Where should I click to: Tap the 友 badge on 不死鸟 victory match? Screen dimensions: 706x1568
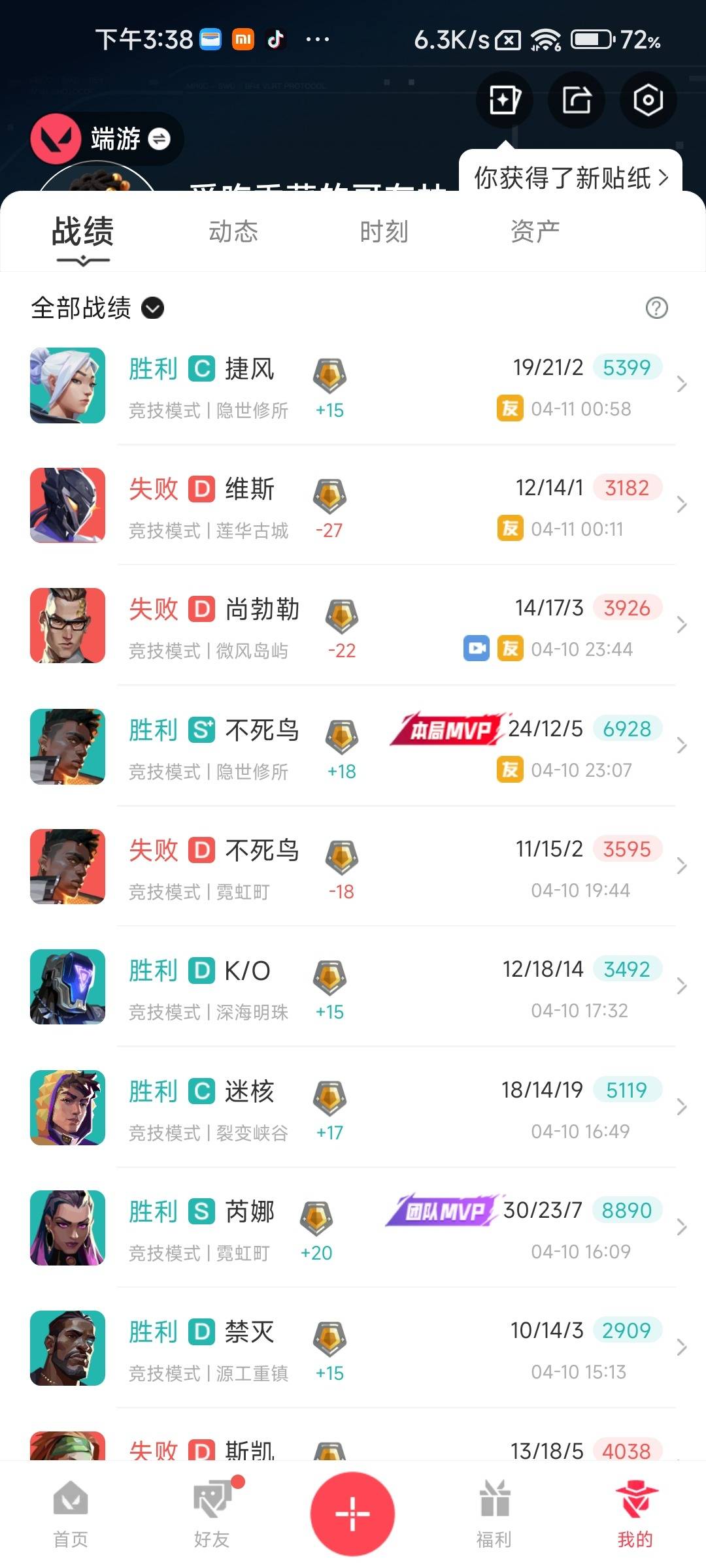[511, 770]
